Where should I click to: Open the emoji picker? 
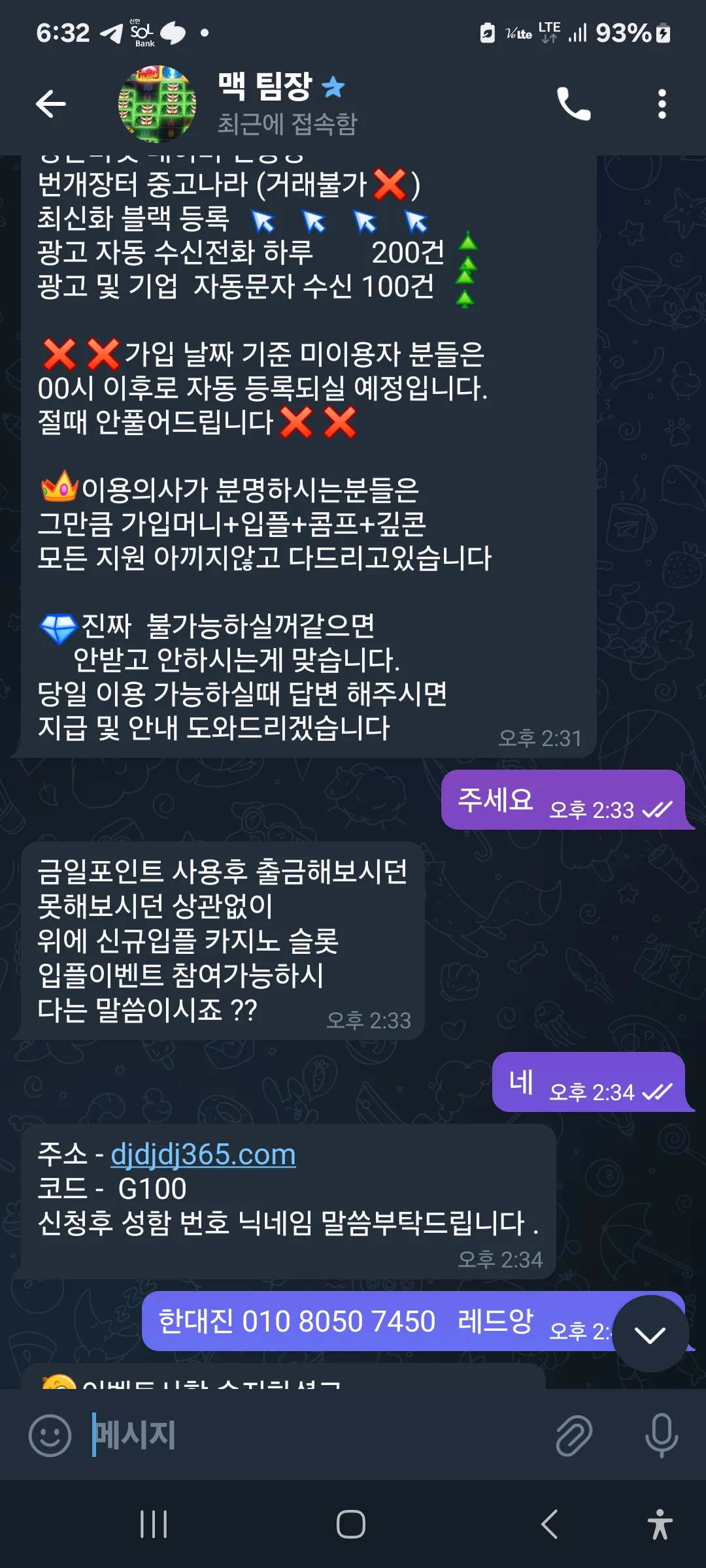click(x=50, y=1435)
